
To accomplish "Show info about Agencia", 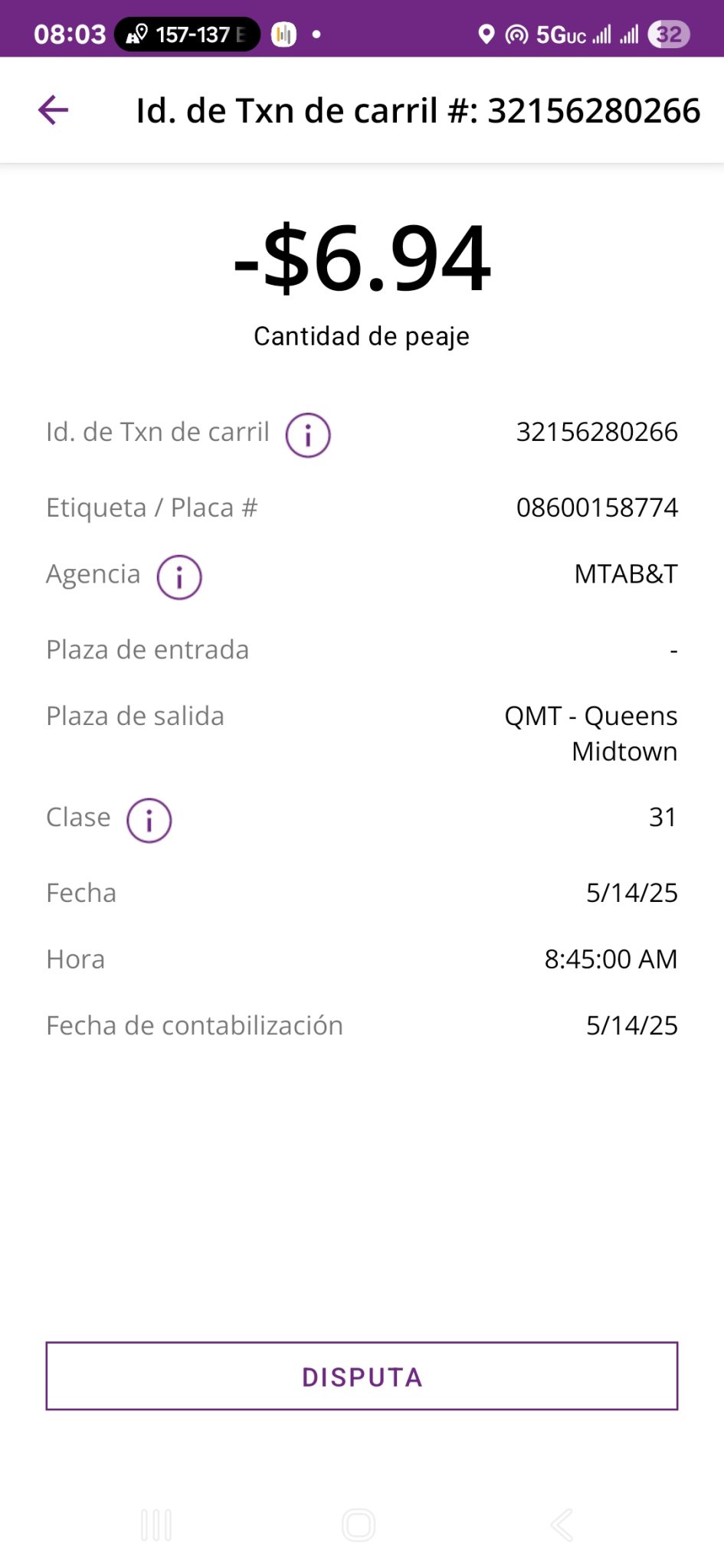I will coord(179,577).
